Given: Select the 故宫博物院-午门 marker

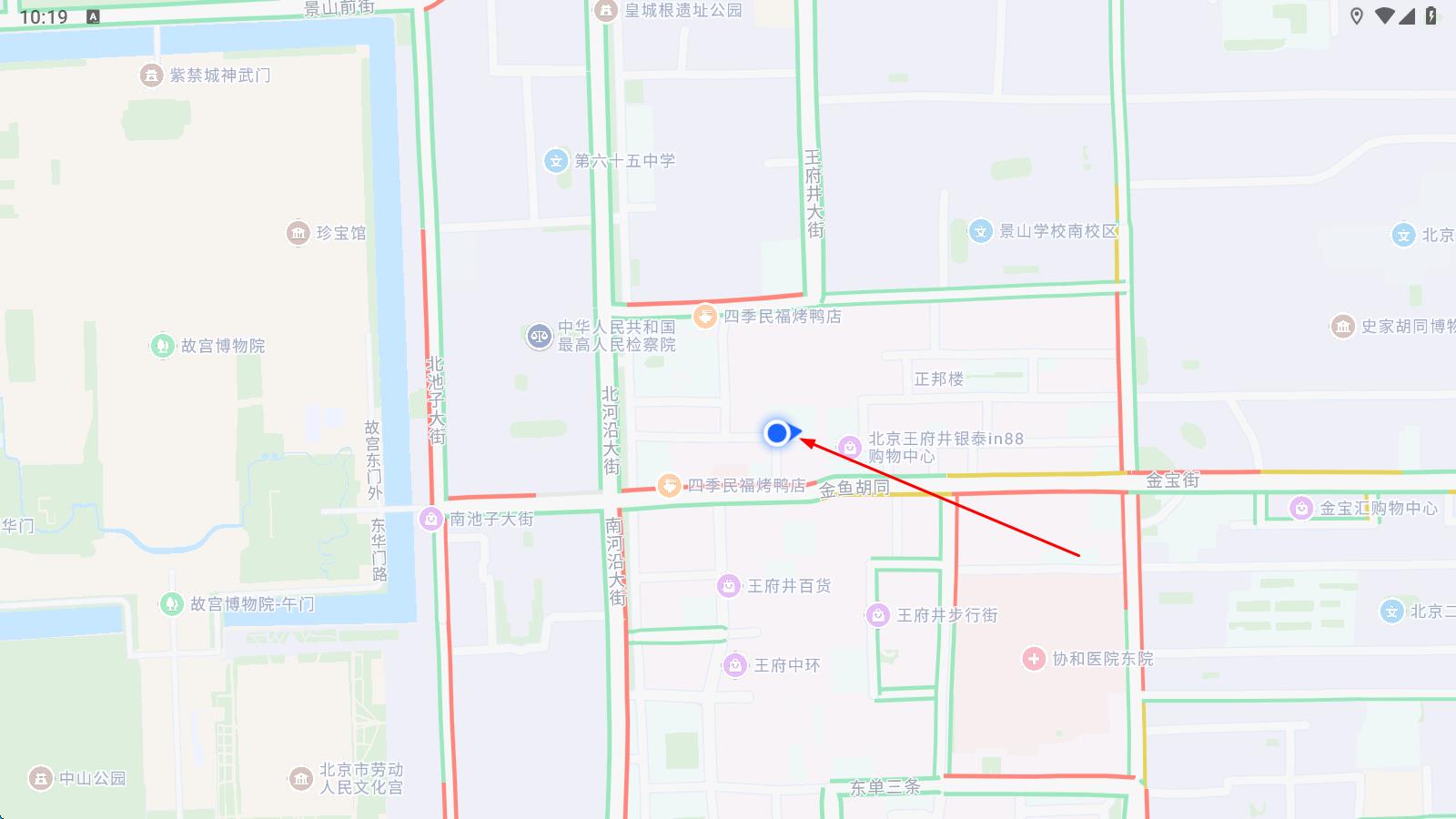Looking at the screenshot, I should pos(171,604).
